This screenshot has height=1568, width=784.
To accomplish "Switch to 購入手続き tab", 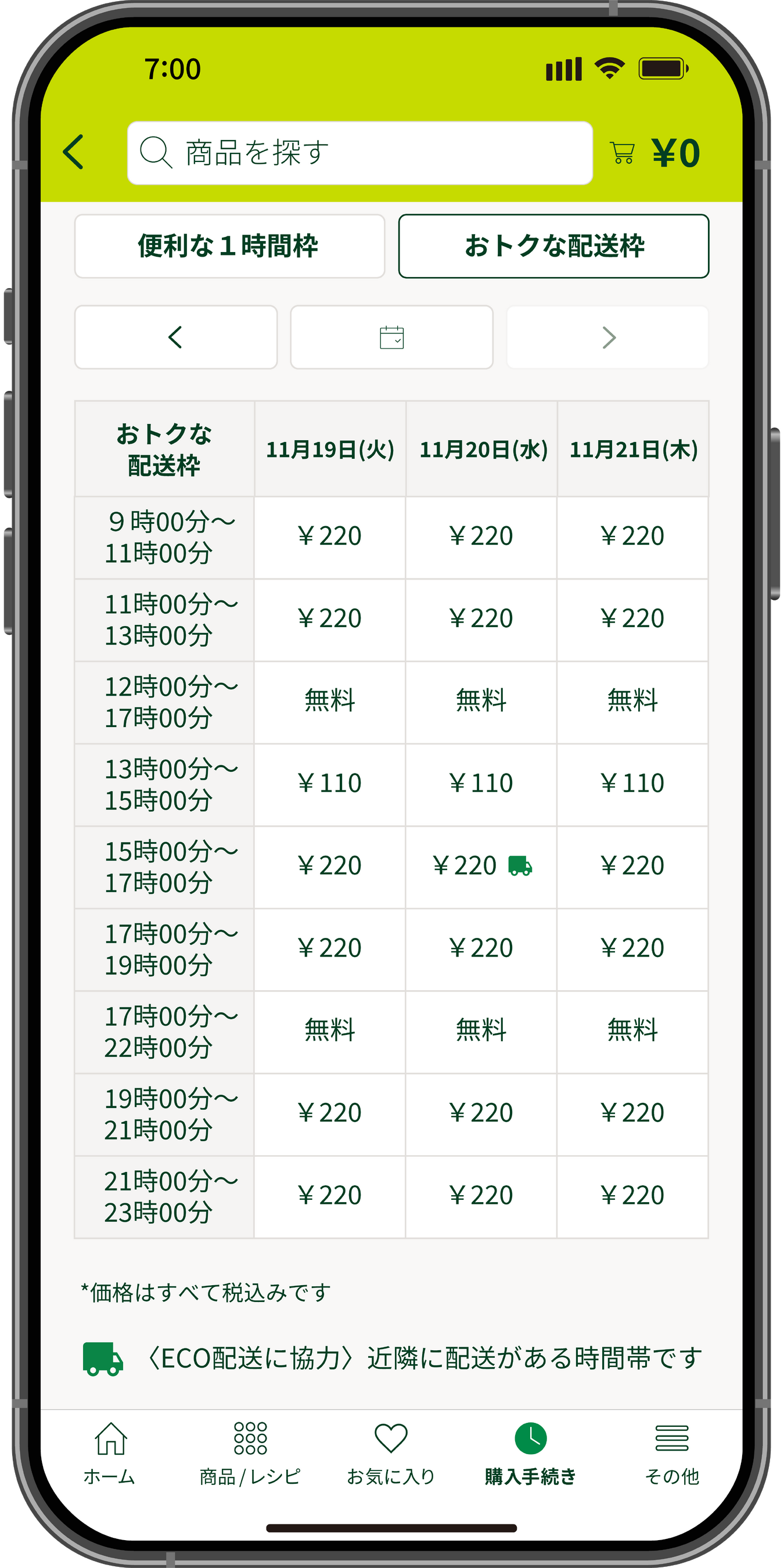I will pyautogui.click(x=530, y=1454).
